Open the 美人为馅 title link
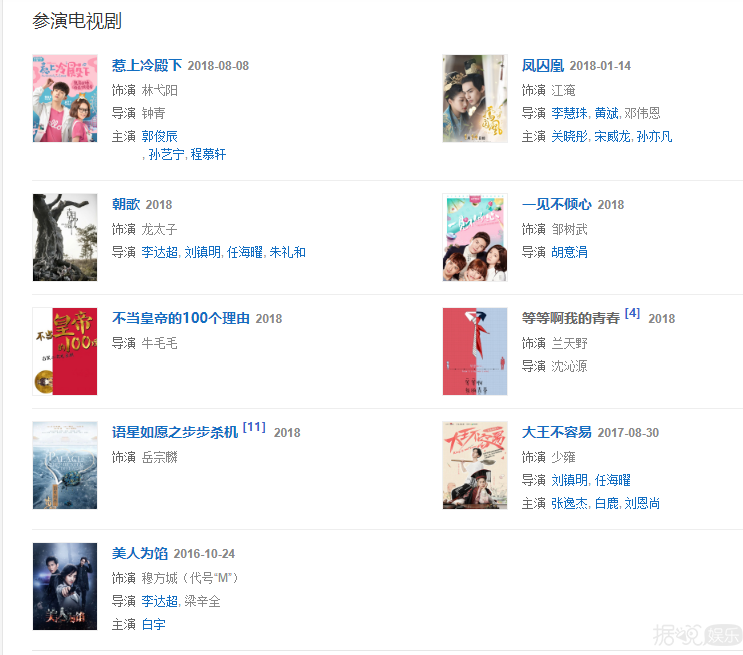This screenshot has width=743, height=655. tap(139, 553)
